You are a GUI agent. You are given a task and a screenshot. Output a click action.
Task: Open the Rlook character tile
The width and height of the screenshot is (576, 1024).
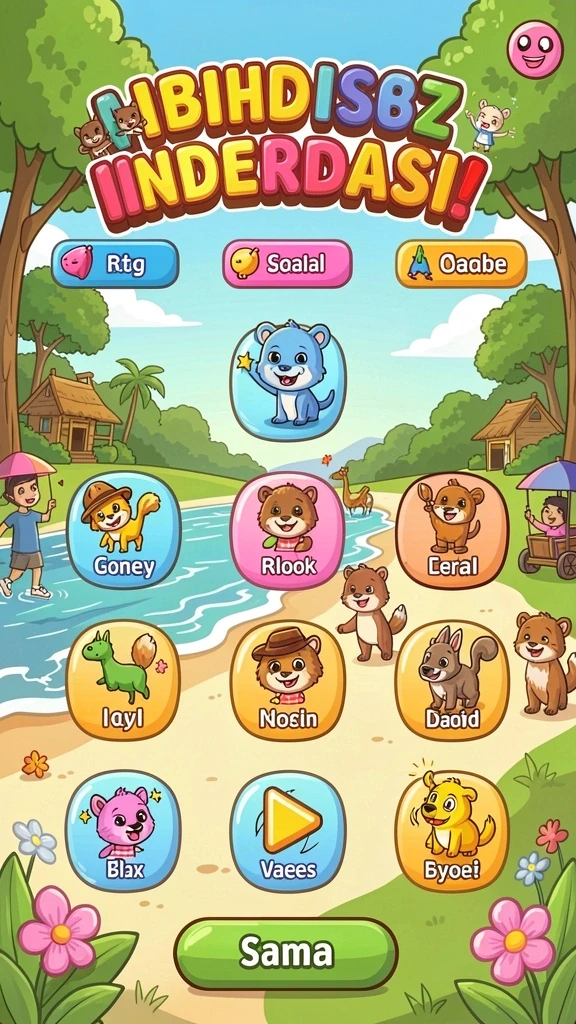tap(287, 530)
